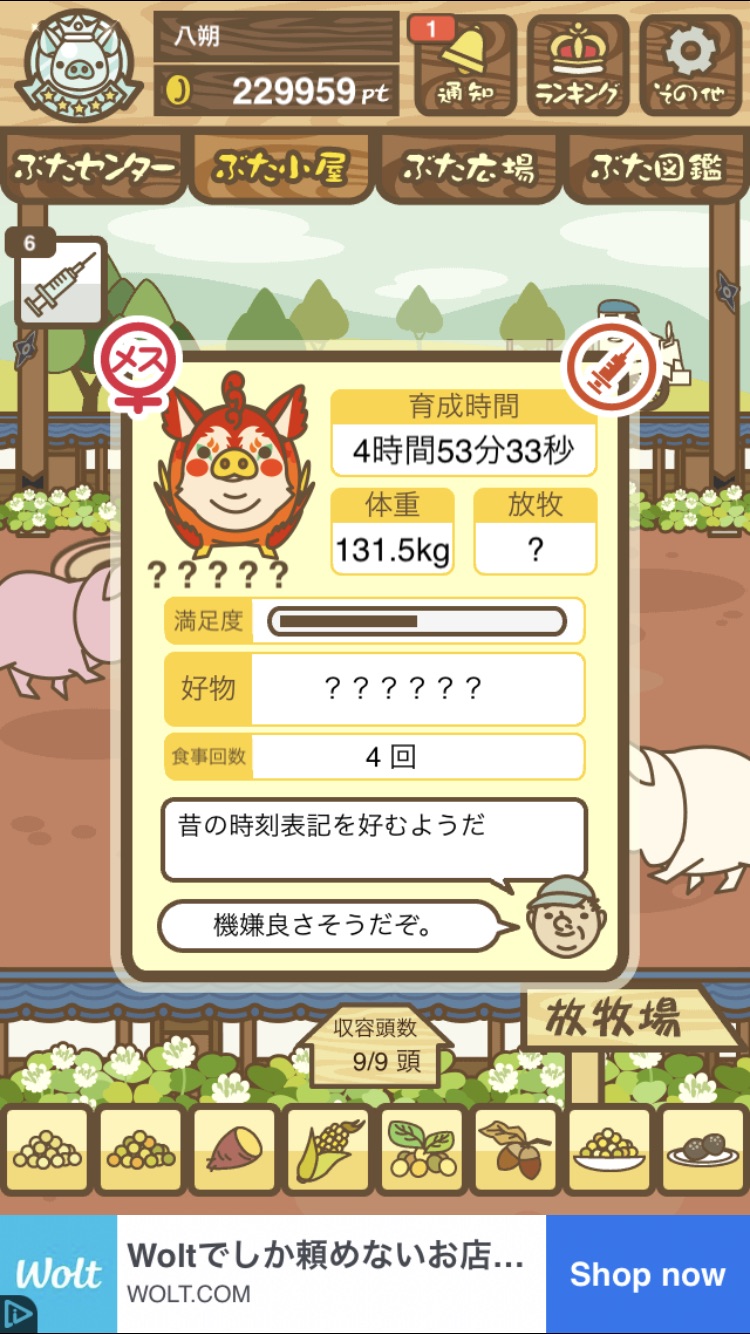Select the acorn feed item
The image size is (750, 1334).
pyautogui.click(x=515, y=1149)
